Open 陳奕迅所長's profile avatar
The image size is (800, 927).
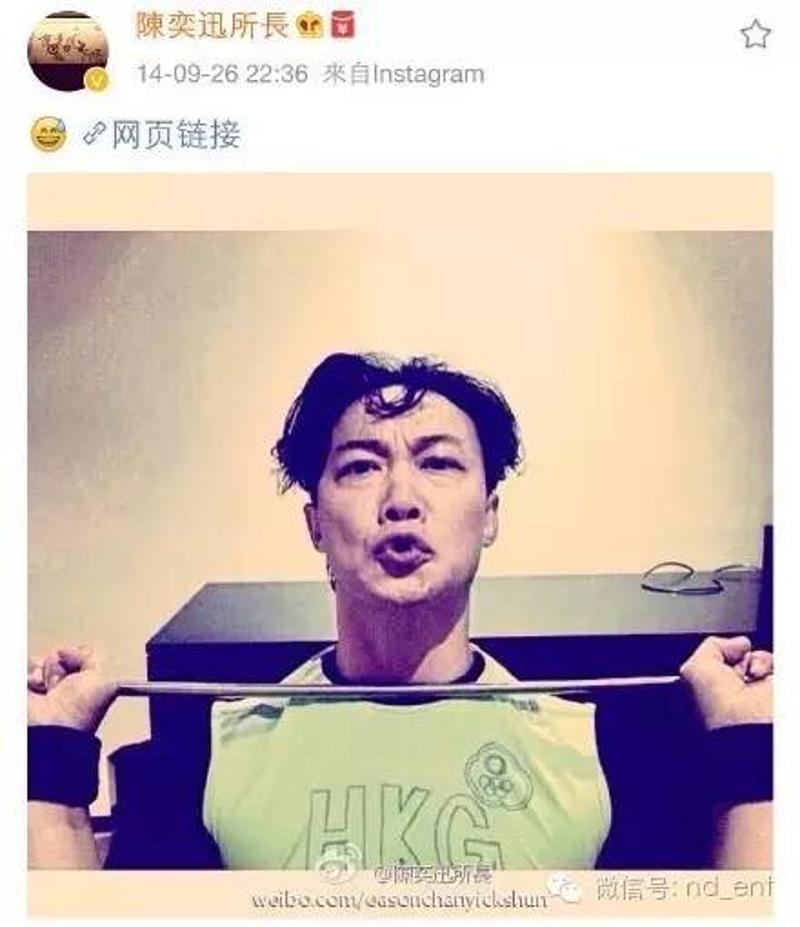pos(67,50)
